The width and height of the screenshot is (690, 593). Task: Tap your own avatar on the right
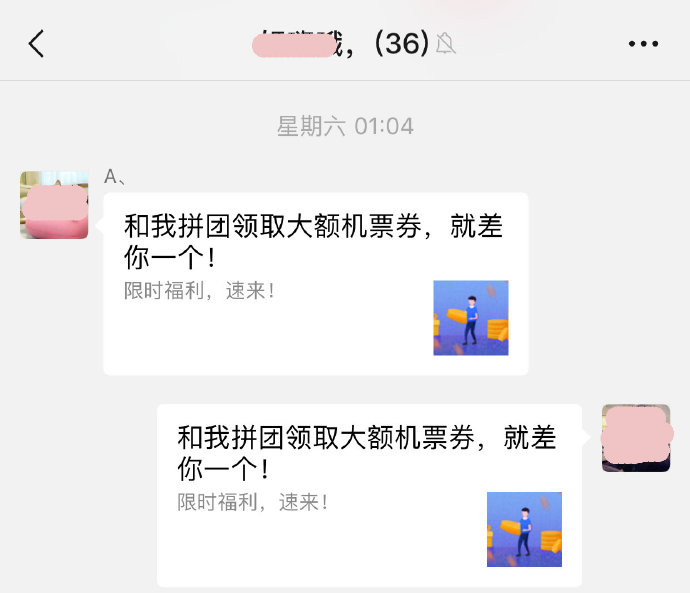pos(636,438)
